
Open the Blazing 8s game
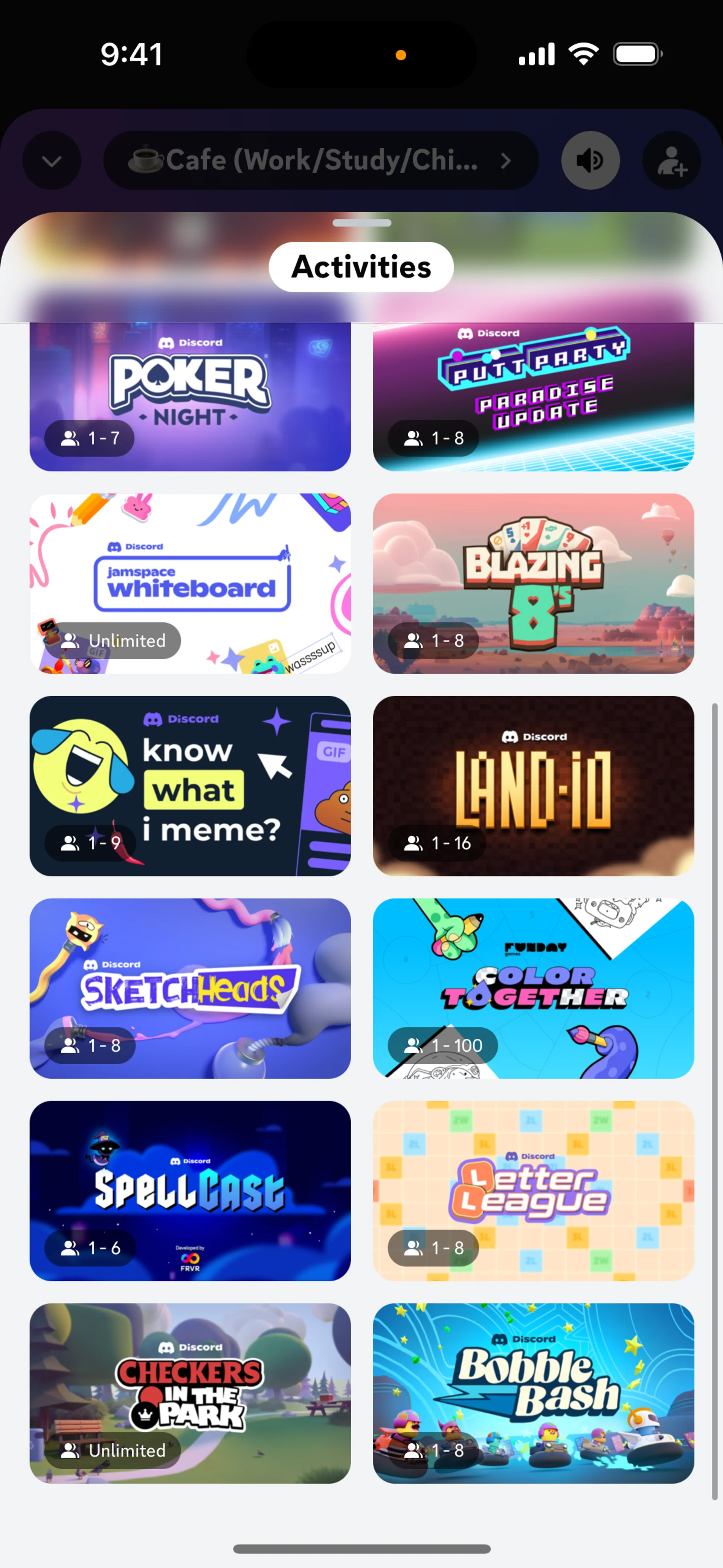(533, 583)
